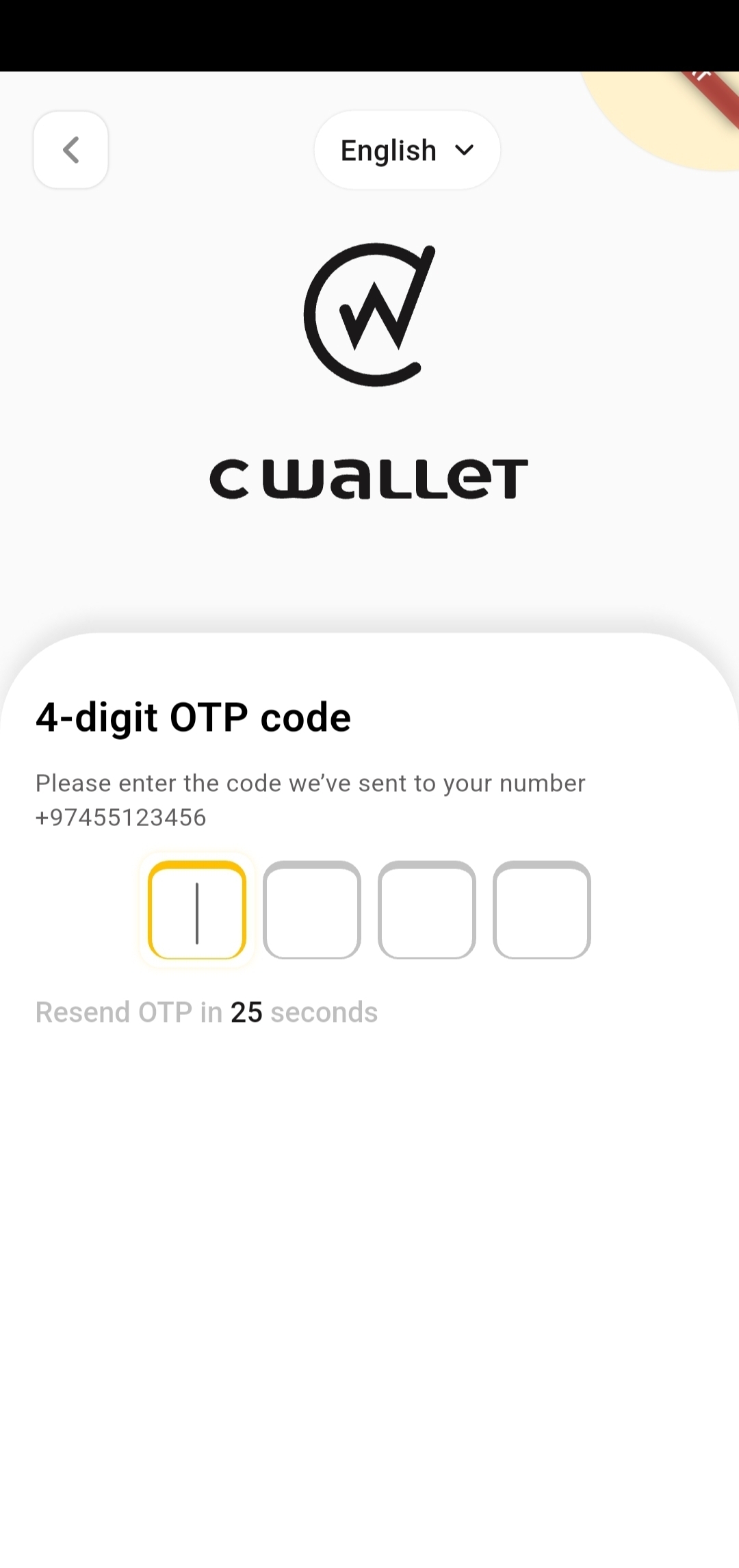Screen dimensions: 739x1568
Task: Click the Resend OTP countdown text
Action: point(205,1012)
